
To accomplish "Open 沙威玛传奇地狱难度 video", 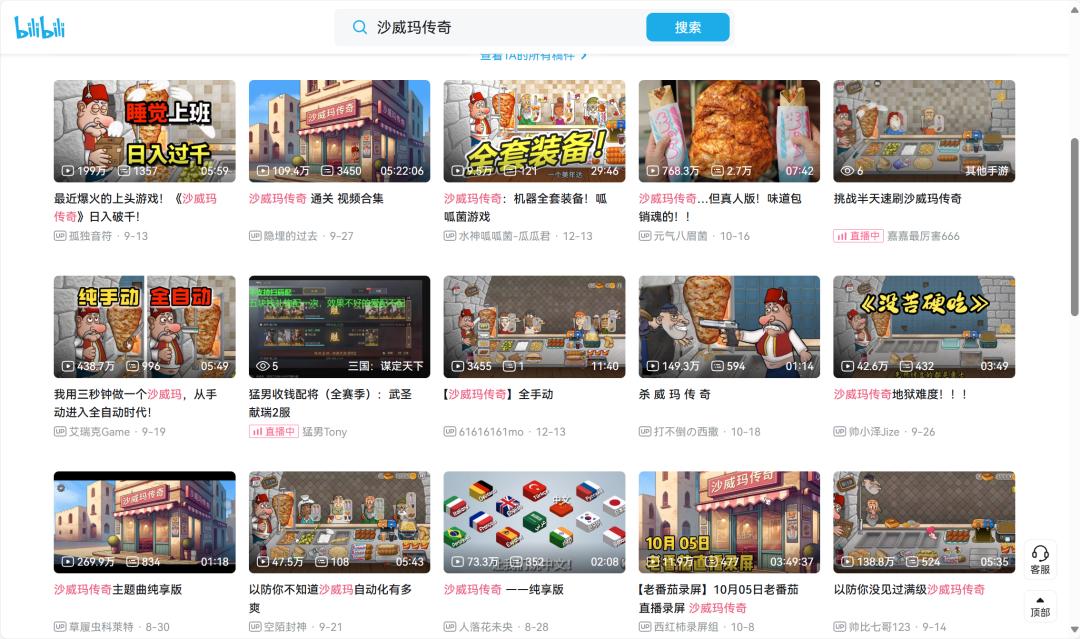I will pyautogui.click(x=924, y=327).
